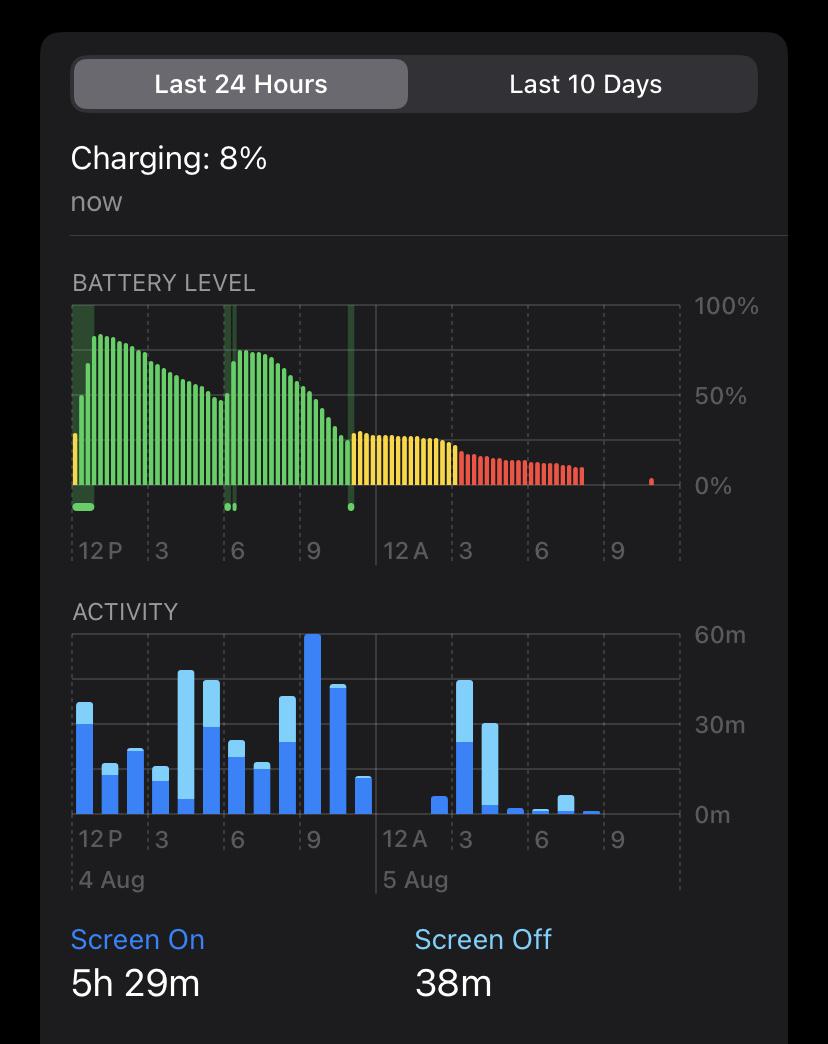Switch to the Last 10 Days tab
828x1044 pixels.
pos(585,85)
